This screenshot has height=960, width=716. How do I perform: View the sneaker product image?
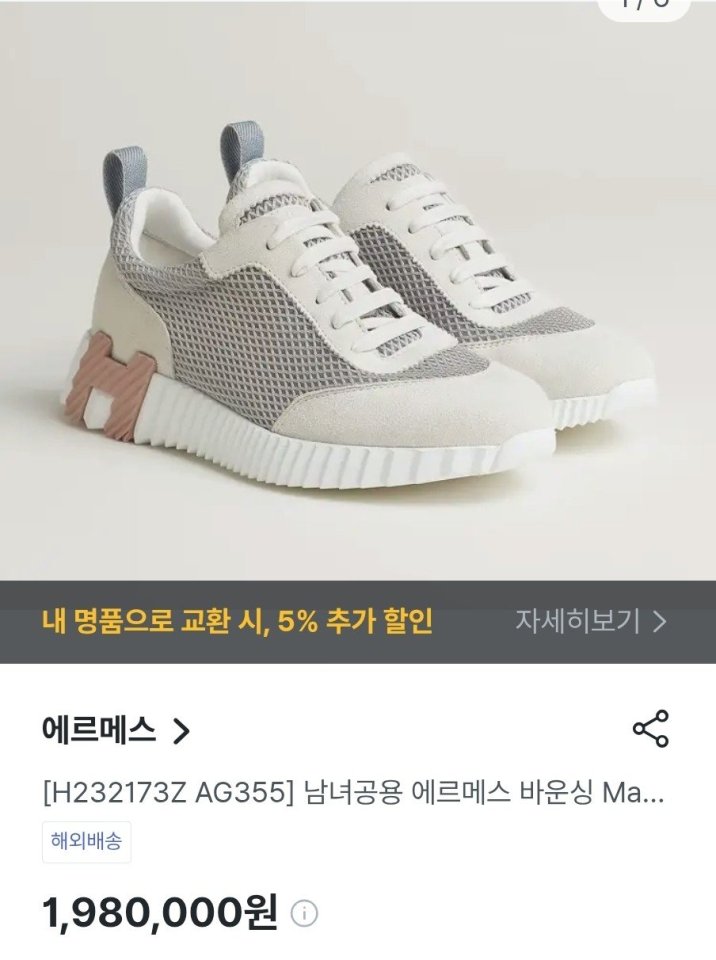tap(358, 300)
